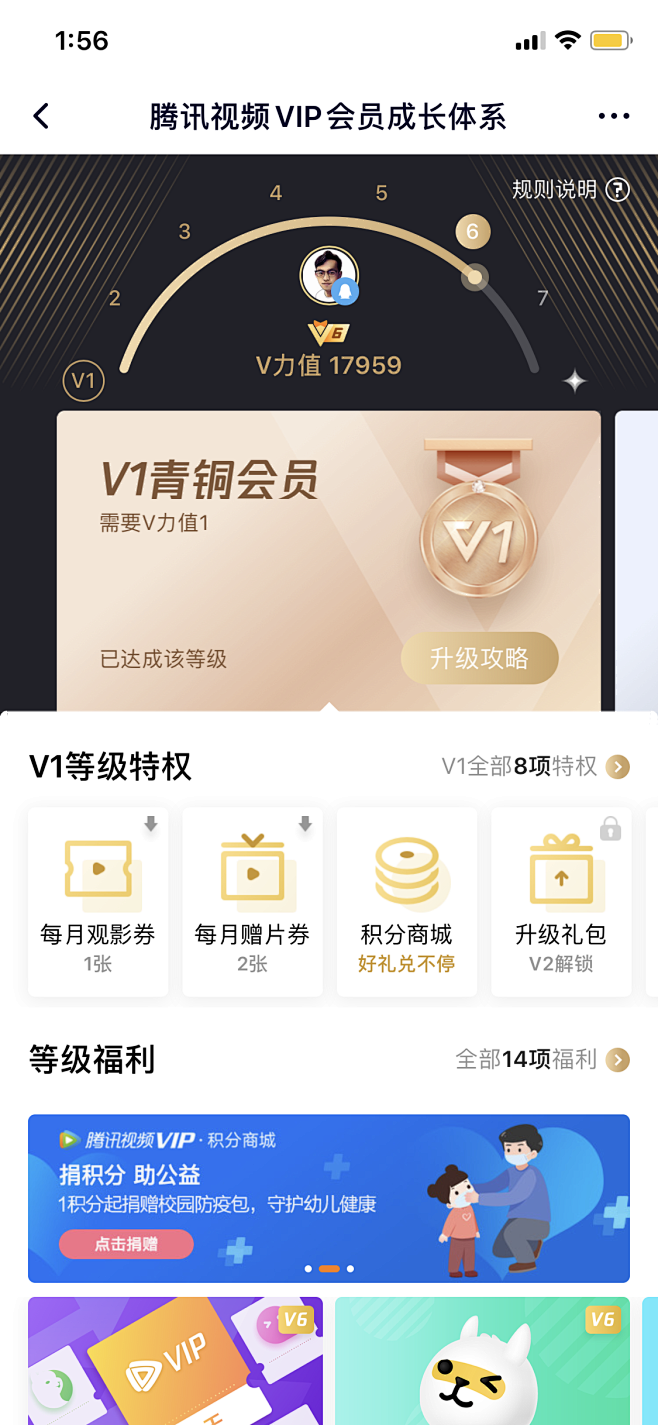658x1425 pixels.
Task: View all 8 V1 privileges
Action: click(536, 767)
